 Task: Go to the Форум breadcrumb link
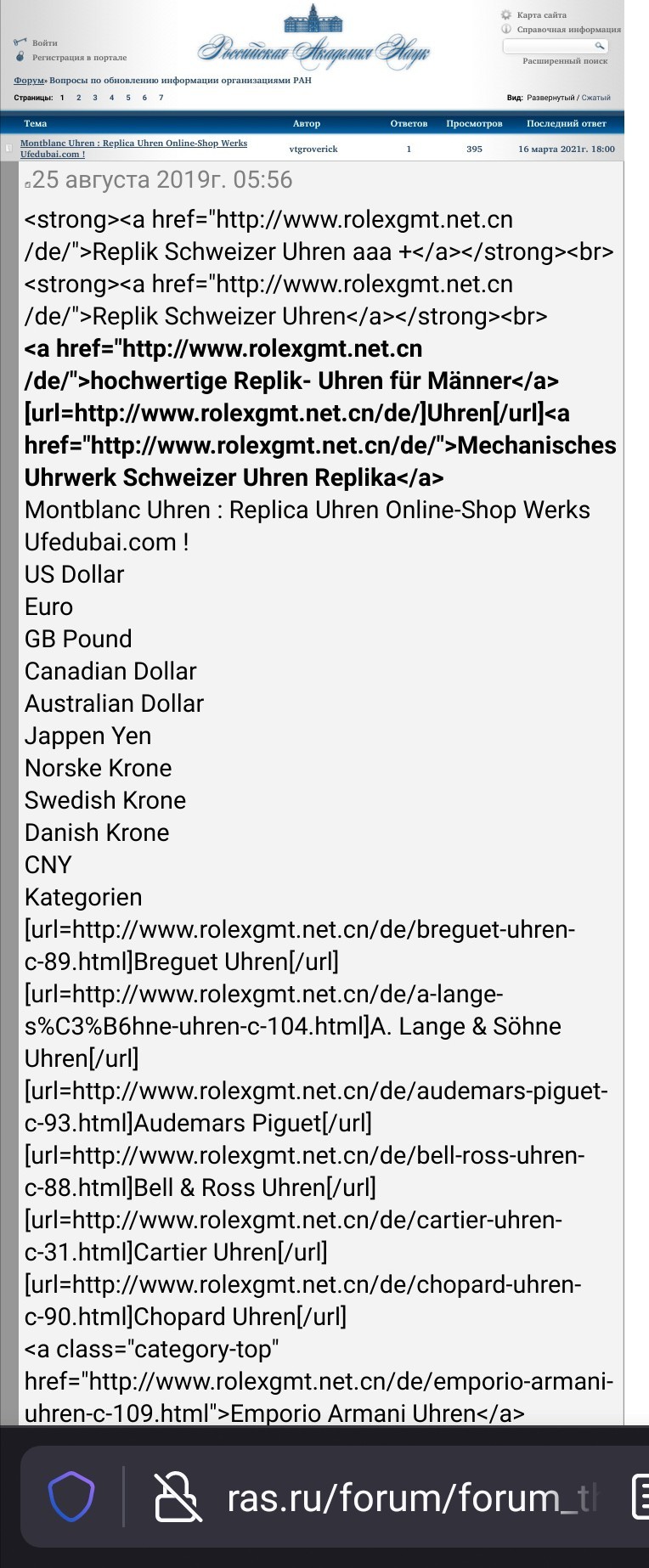29,81
